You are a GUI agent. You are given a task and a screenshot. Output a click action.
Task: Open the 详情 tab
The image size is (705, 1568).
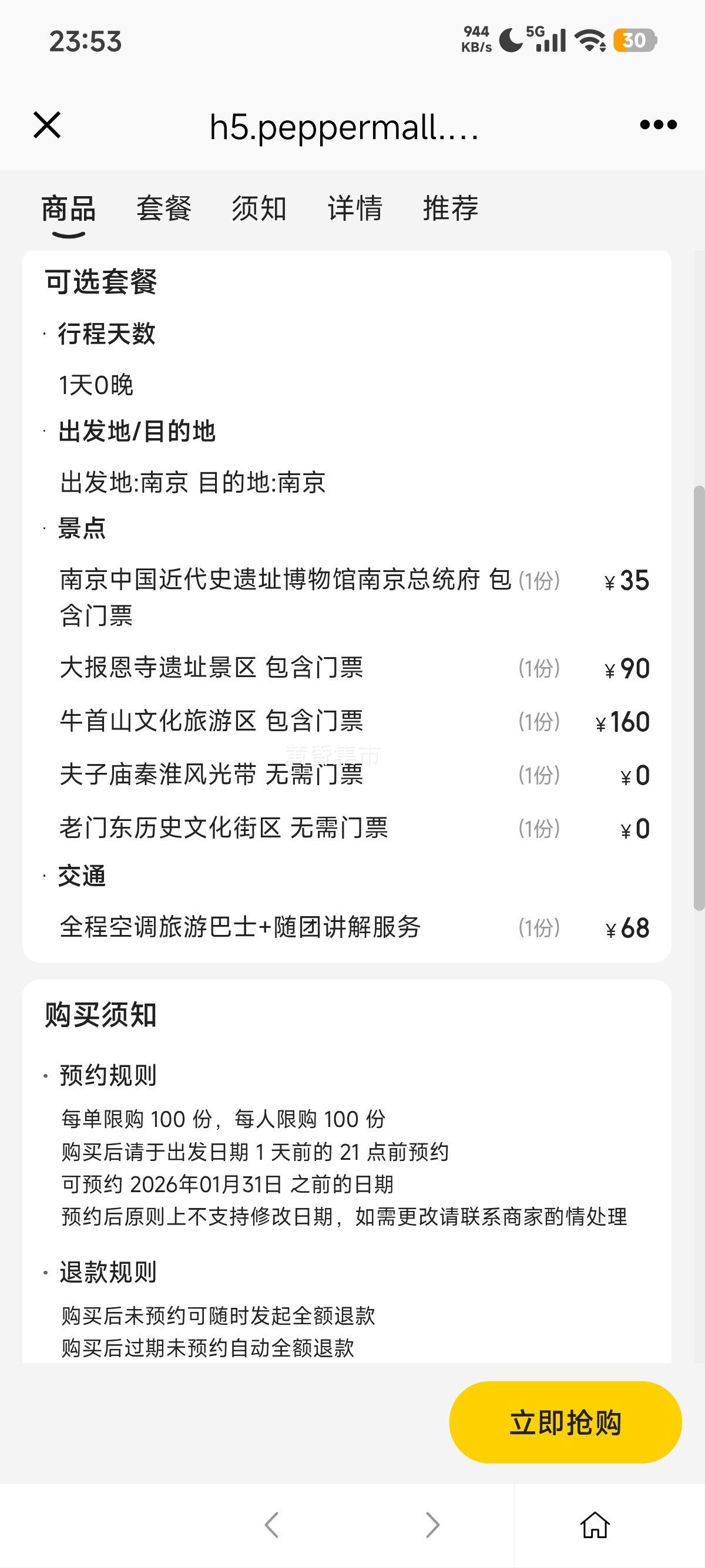pyautogui.click(x=354, y=209)
